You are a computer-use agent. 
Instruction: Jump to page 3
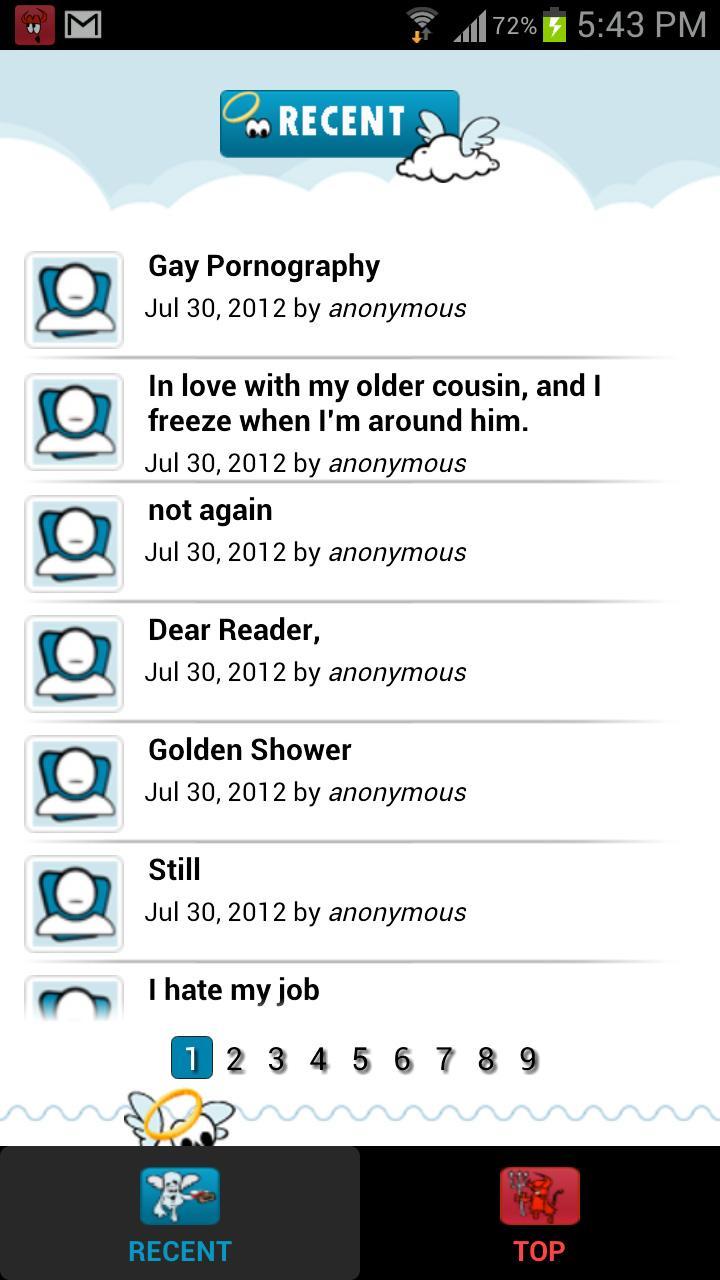pyautogui.click(x=277, y=1059)
